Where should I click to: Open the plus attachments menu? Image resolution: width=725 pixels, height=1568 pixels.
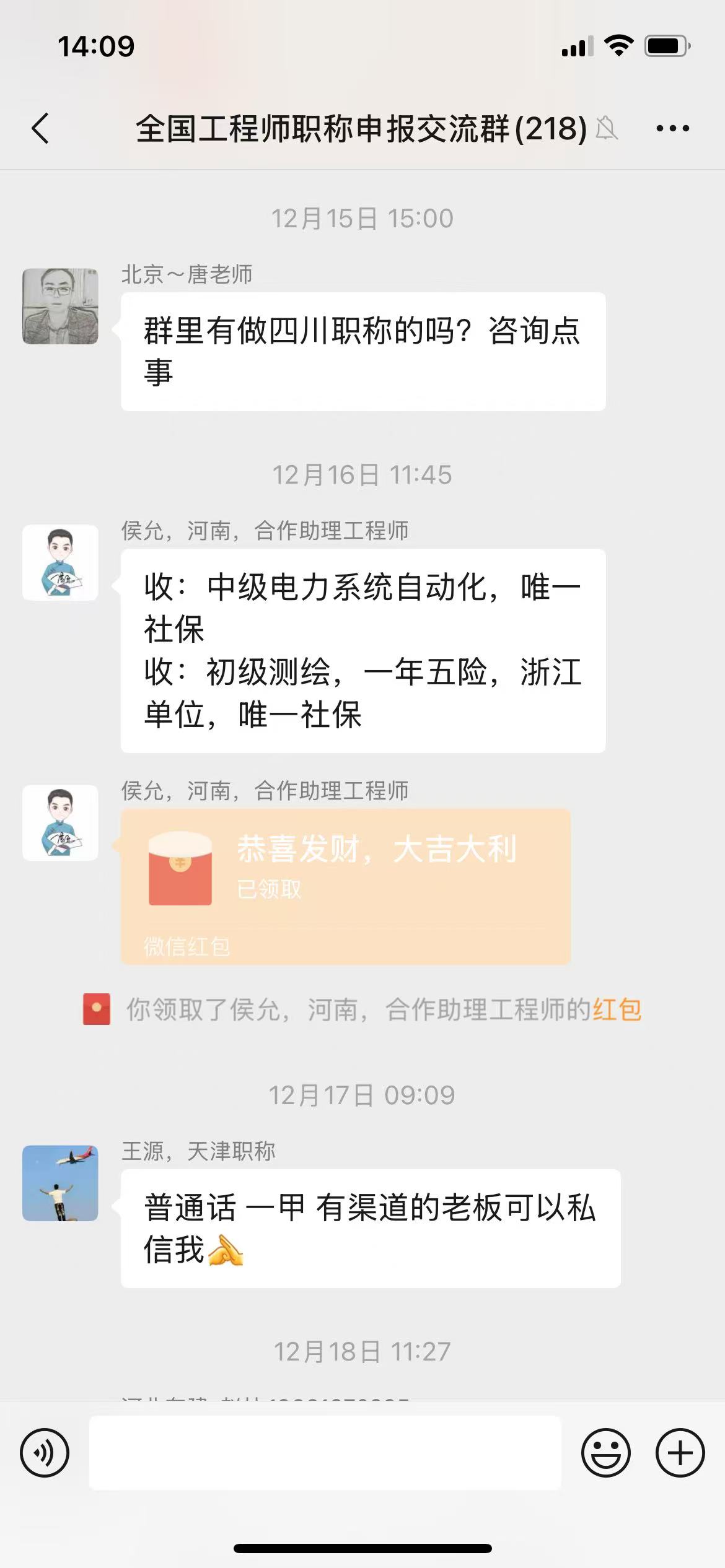680,1453
